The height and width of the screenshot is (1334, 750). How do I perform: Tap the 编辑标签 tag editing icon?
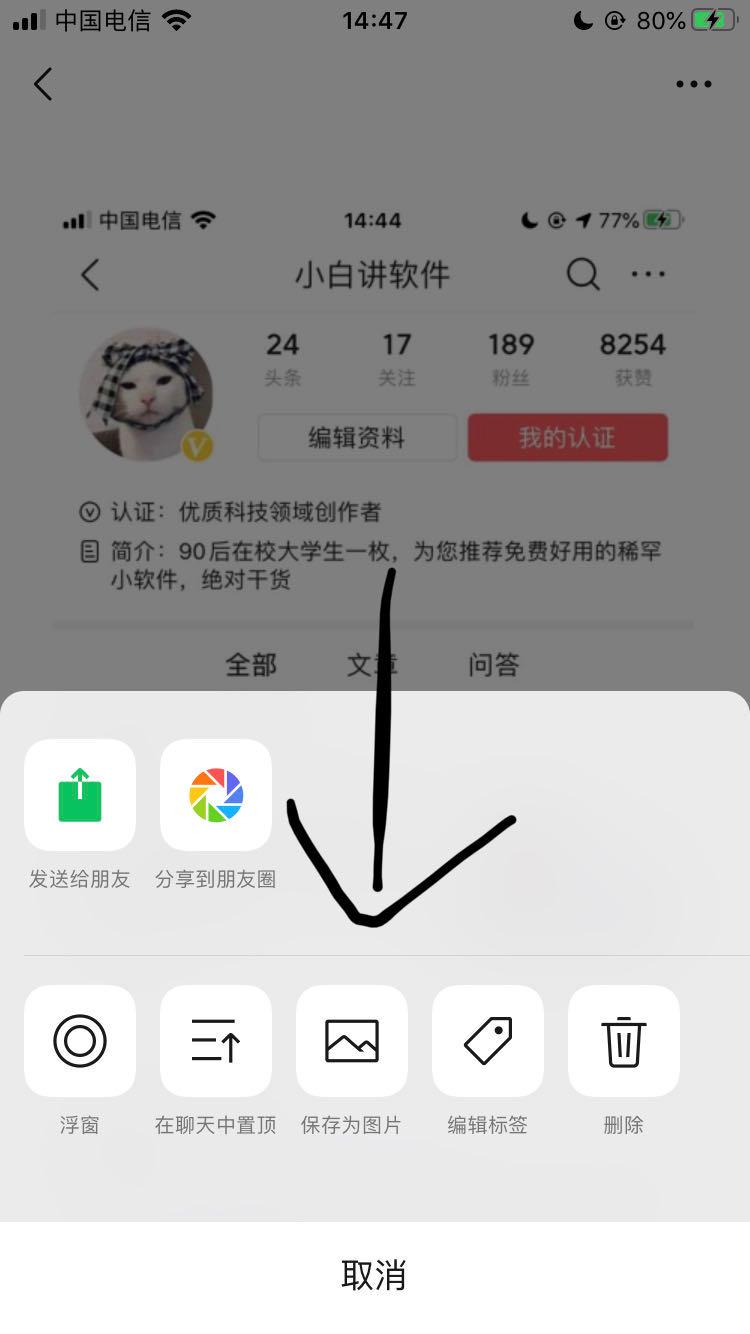point(487,1040)
